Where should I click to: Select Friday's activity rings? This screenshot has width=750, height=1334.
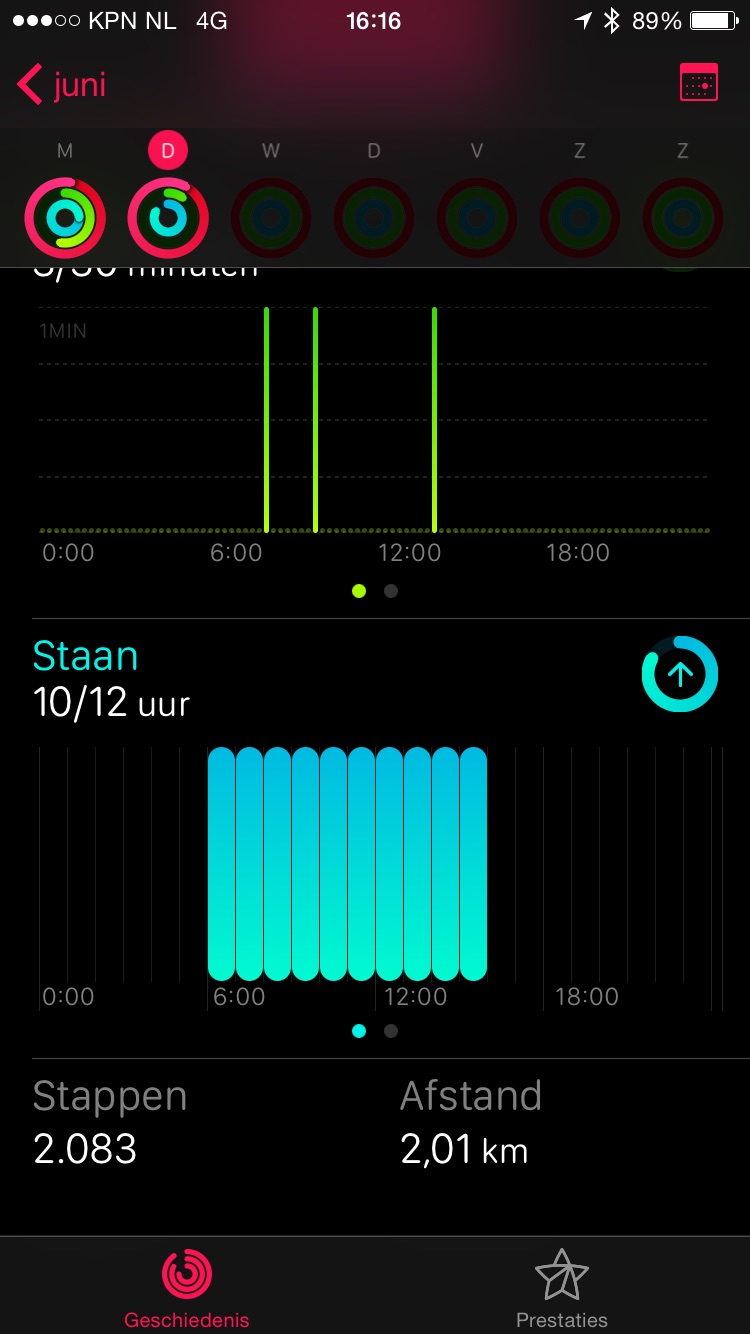point(477,217)
